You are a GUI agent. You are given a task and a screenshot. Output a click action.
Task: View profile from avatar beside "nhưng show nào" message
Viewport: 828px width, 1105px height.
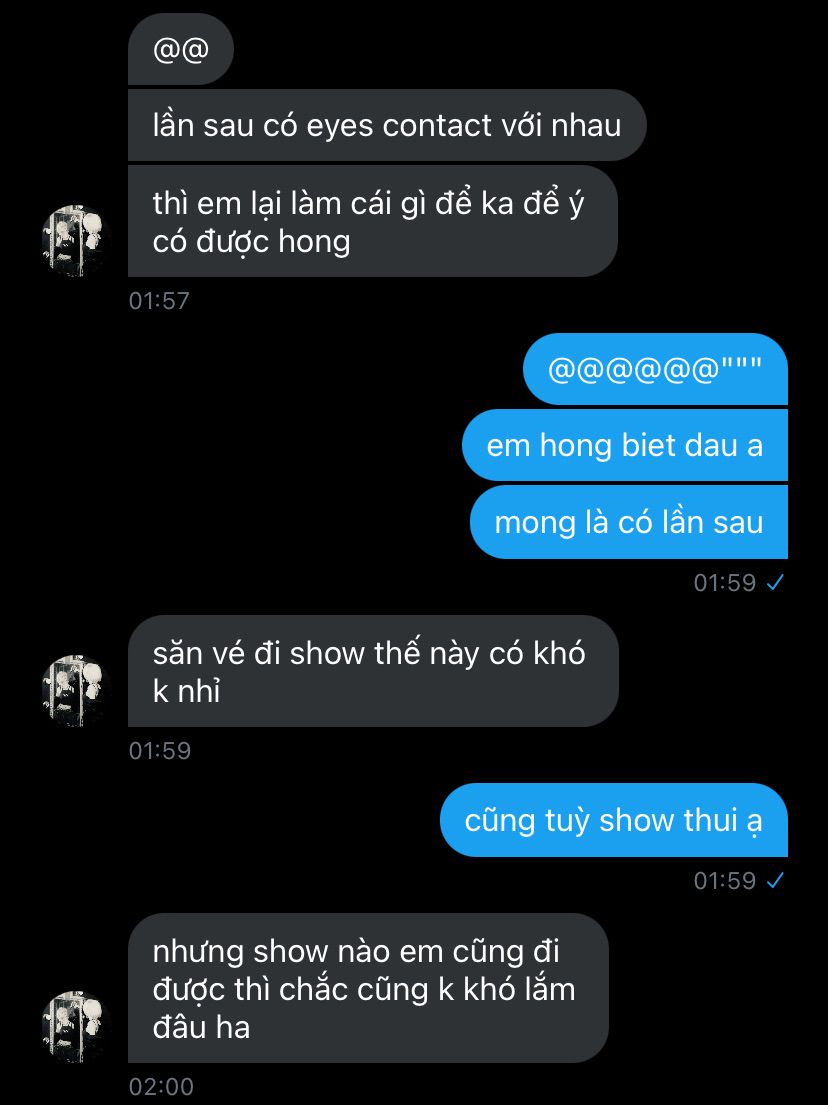pyautogui.click(x=74, y=1027)
